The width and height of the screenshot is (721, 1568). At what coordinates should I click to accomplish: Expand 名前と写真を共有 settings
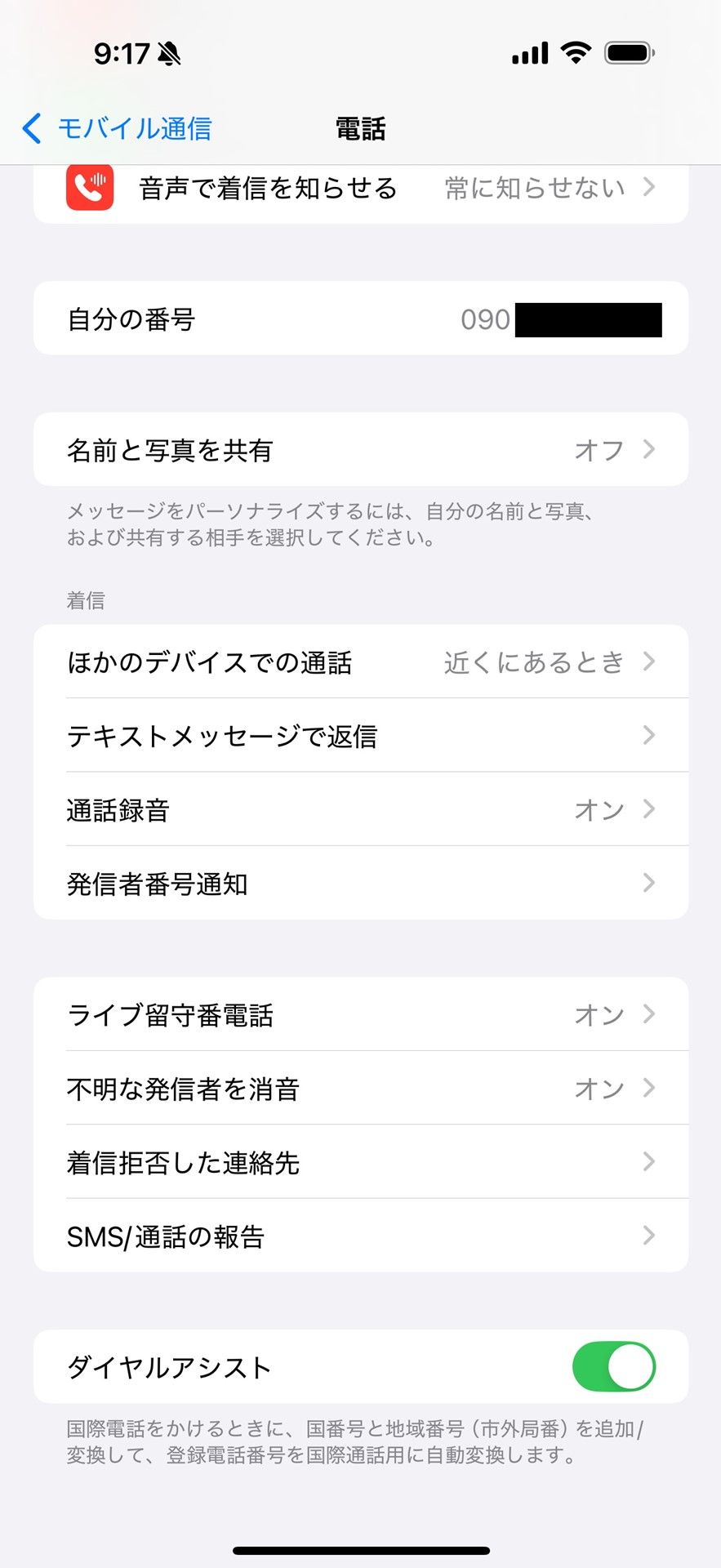pyautogui.click(x=359, y=449)
